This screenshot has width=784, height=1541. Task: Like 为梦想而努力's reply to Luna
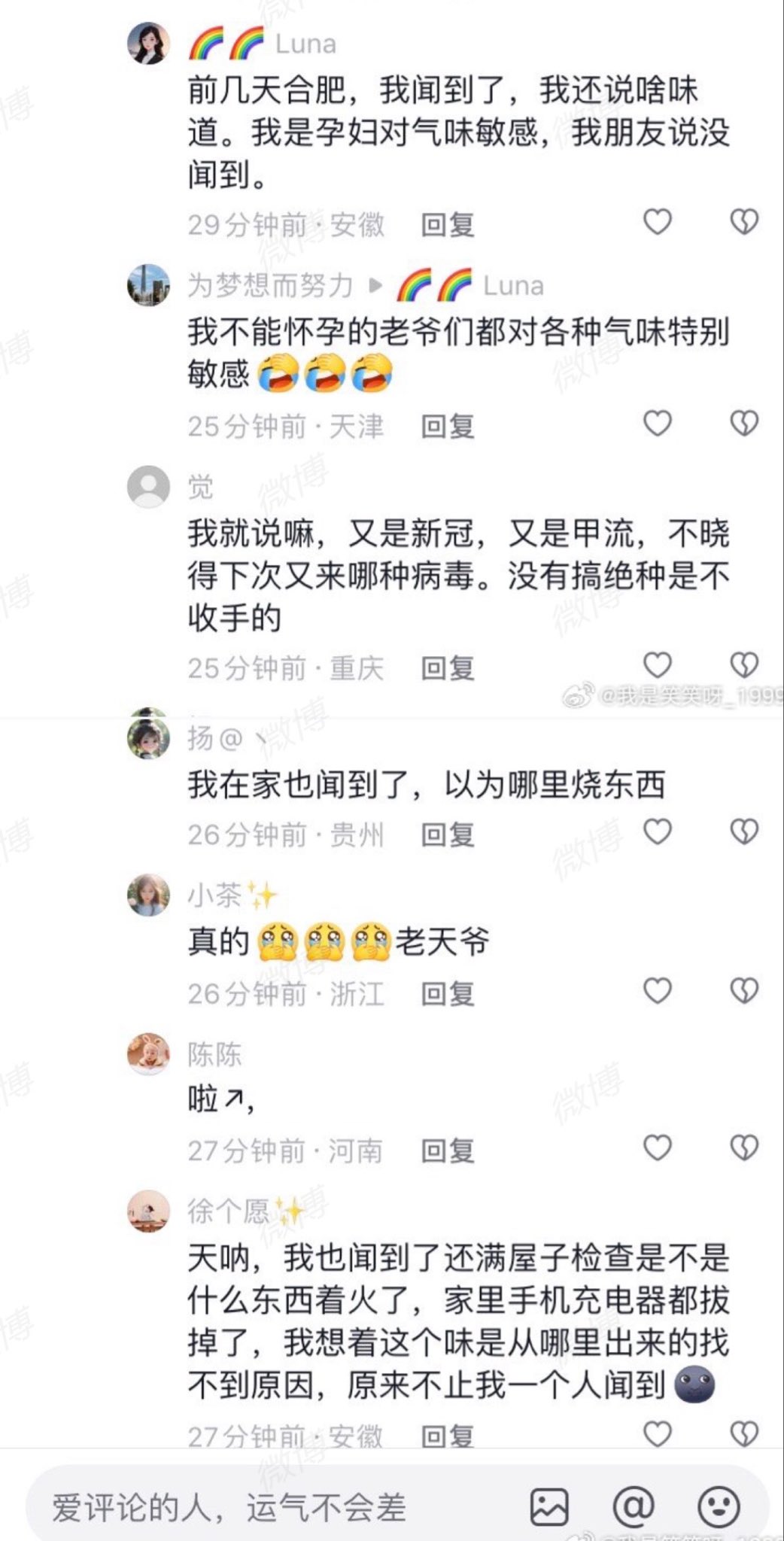click(658, 424)
